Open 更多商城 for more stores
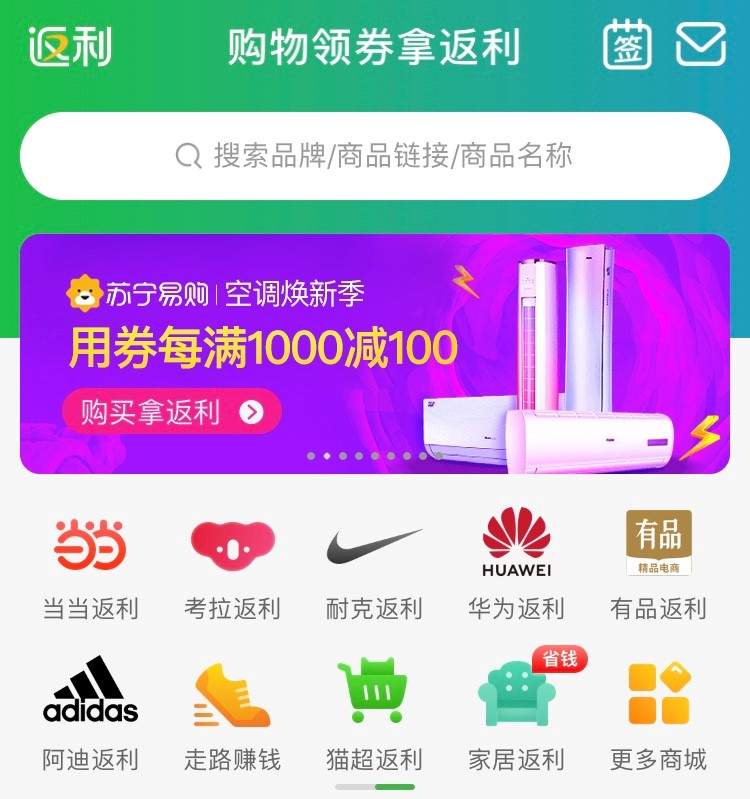The width and height of the screenshot is (750, 799). [660, 692]
